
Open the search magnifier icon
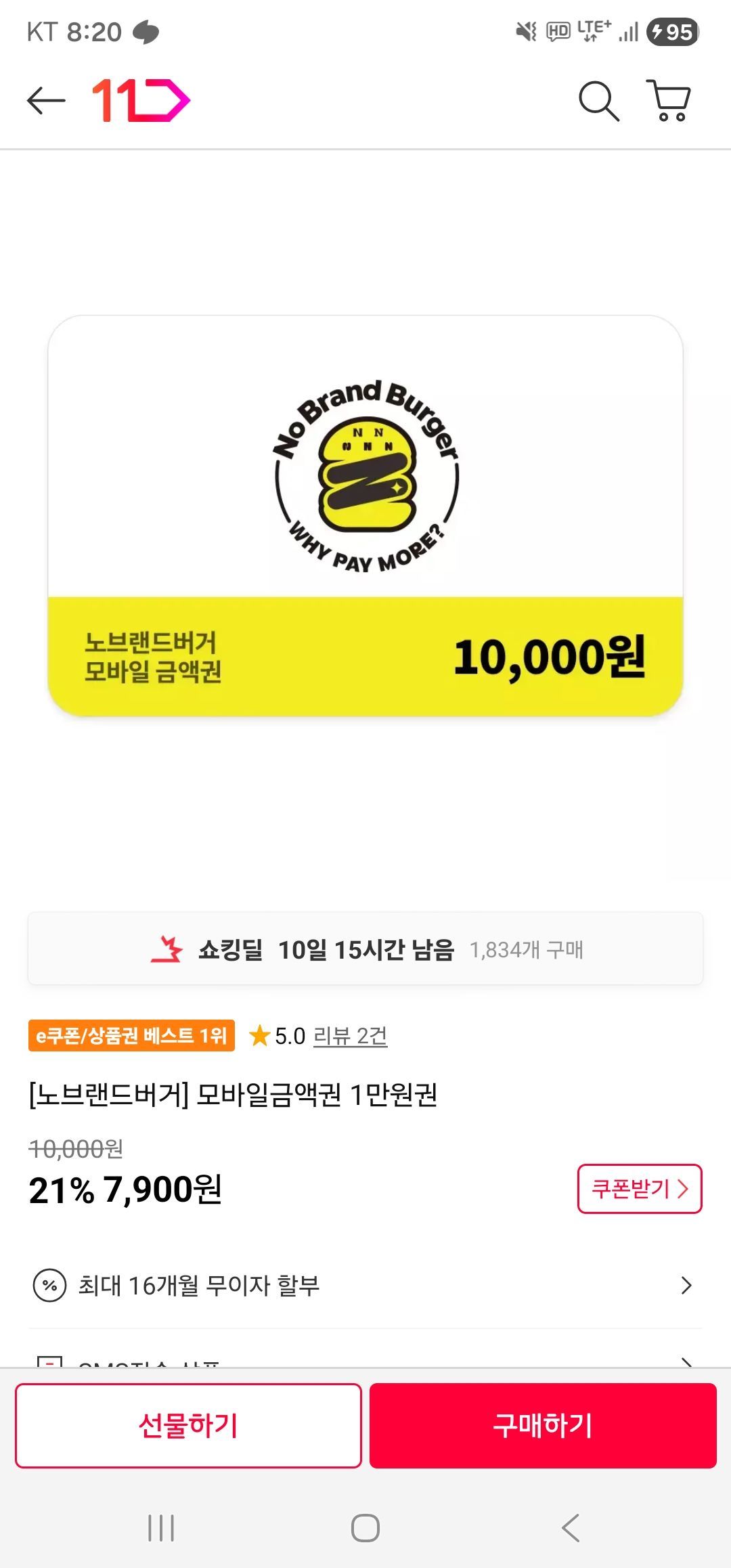[599, 101]
